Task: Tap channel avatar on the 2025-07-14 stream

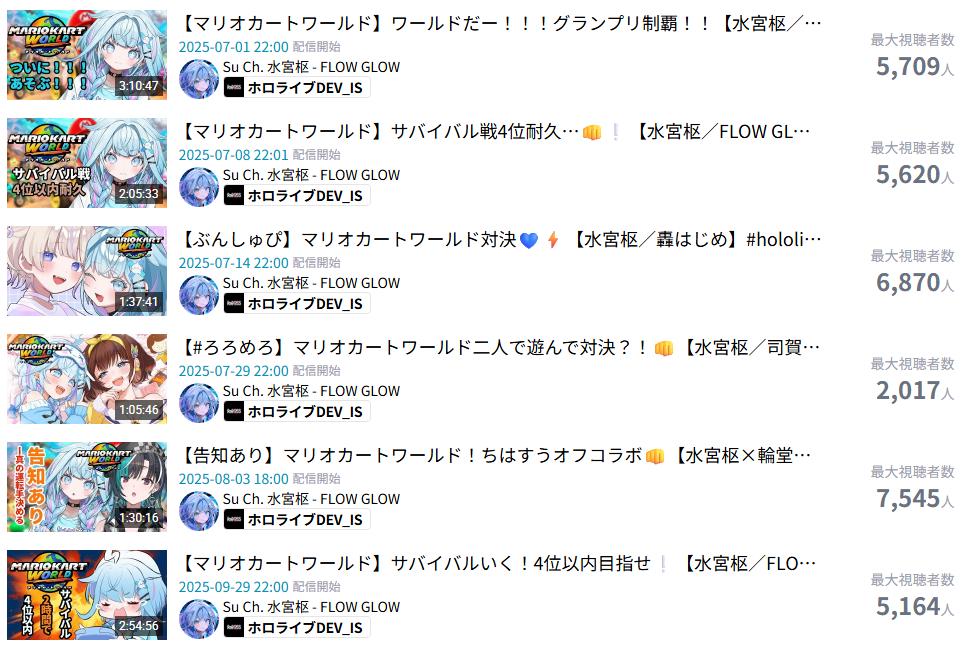Action: click(199, 295)
